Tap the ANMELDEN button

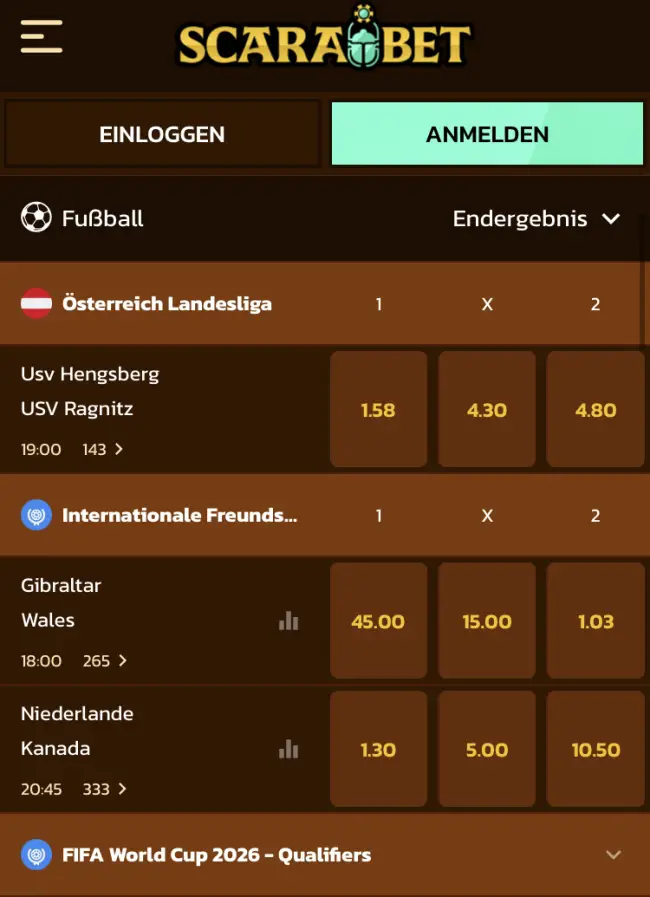click(487, 134)
